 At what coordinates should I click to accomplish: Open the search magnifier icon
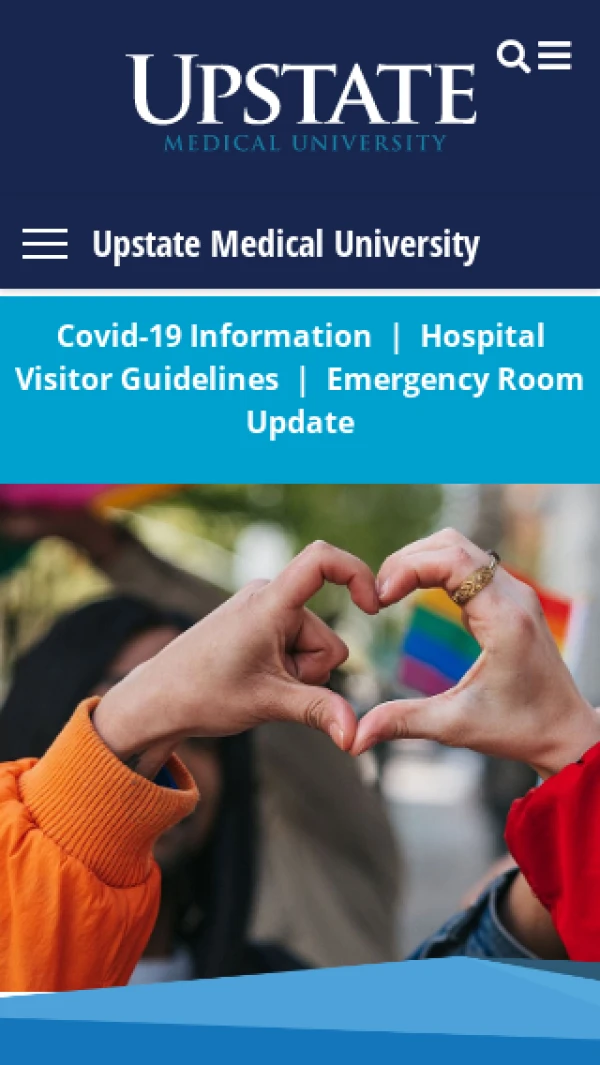coord(513,56)
